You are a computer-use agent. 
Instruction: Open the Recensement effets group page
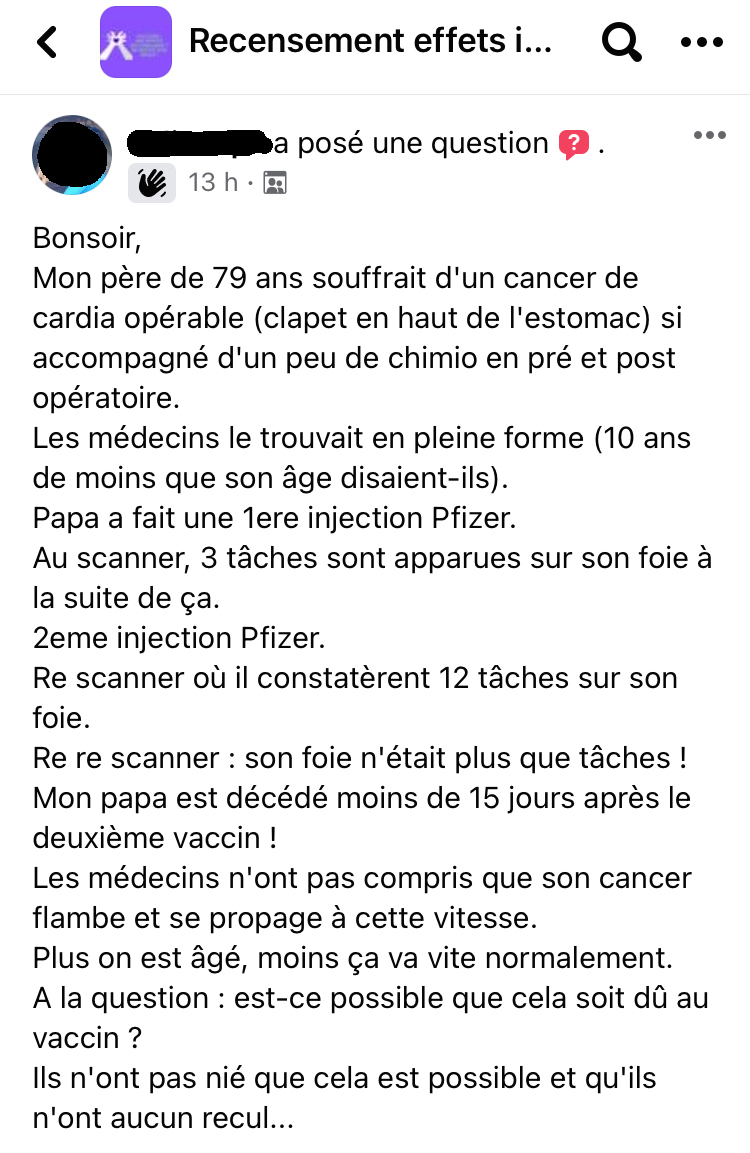[370, 42]
